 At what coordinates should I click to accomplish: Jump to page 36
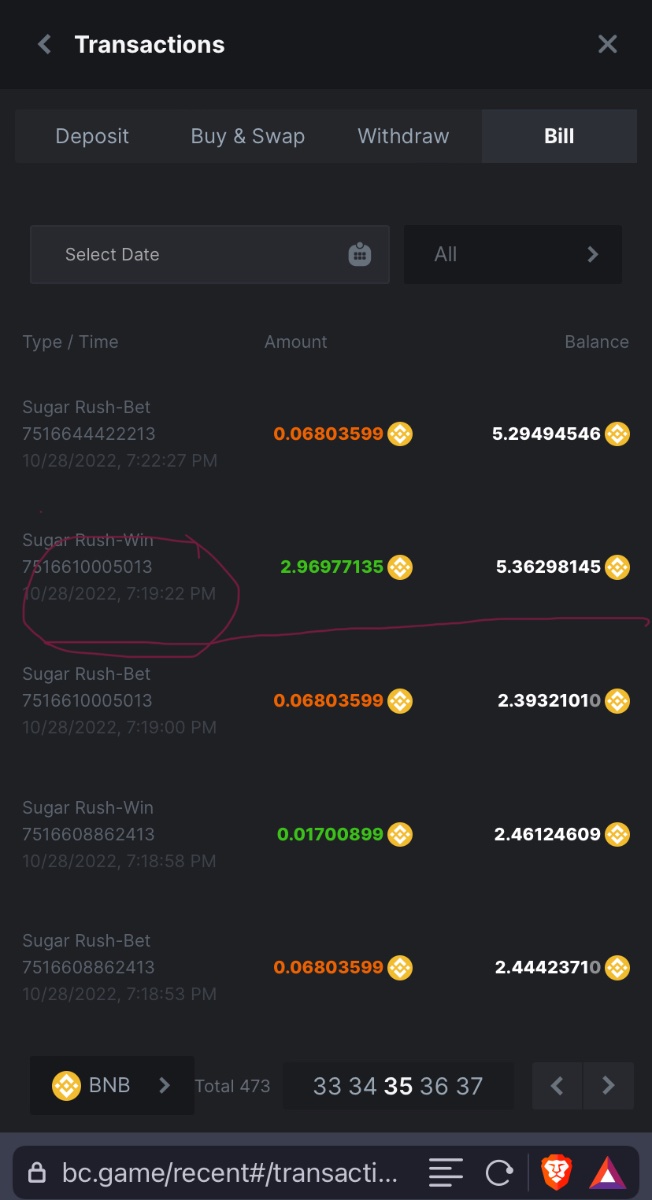click(434, 1086)
